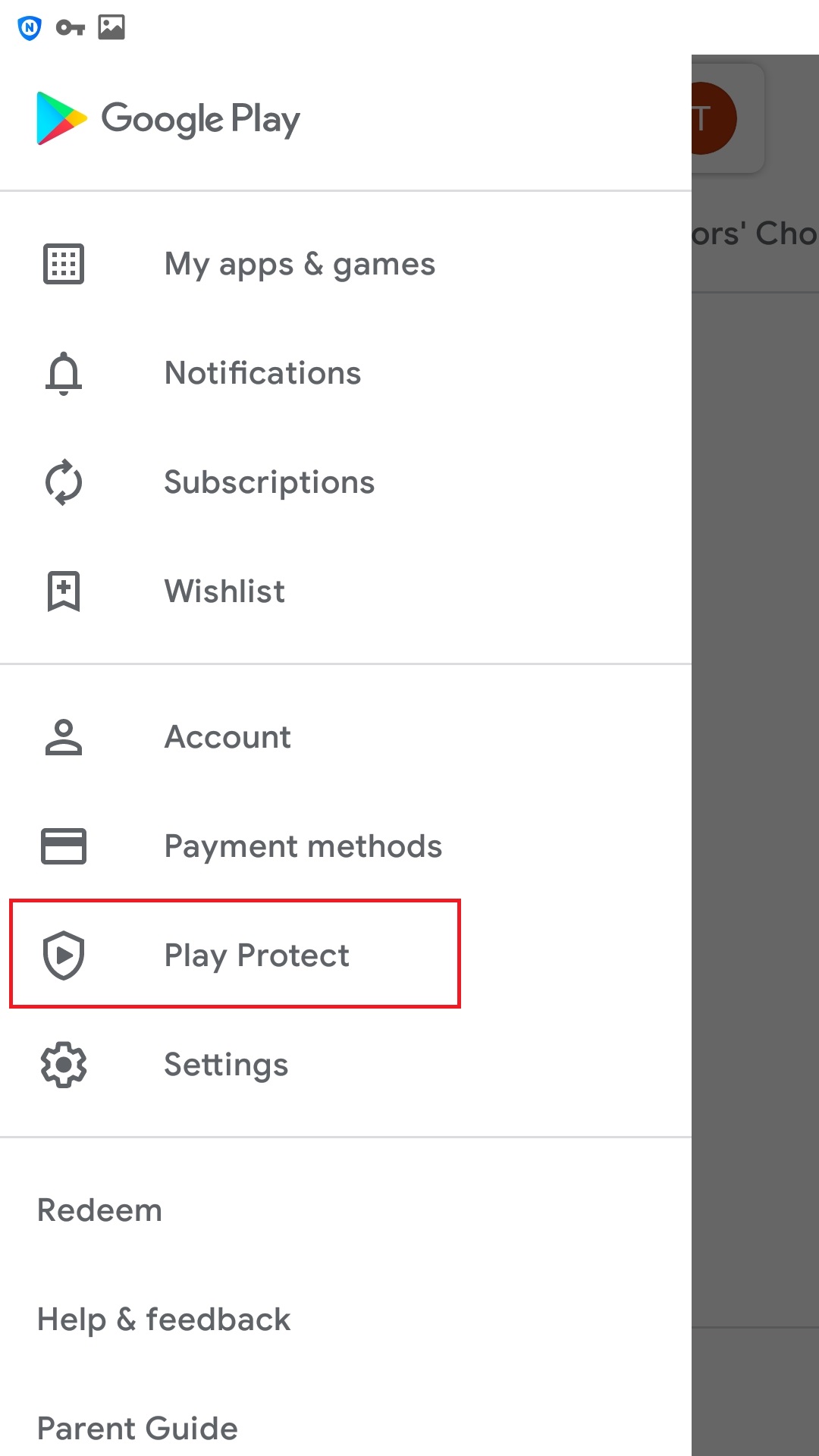Open Account settings

pos(227,737)
